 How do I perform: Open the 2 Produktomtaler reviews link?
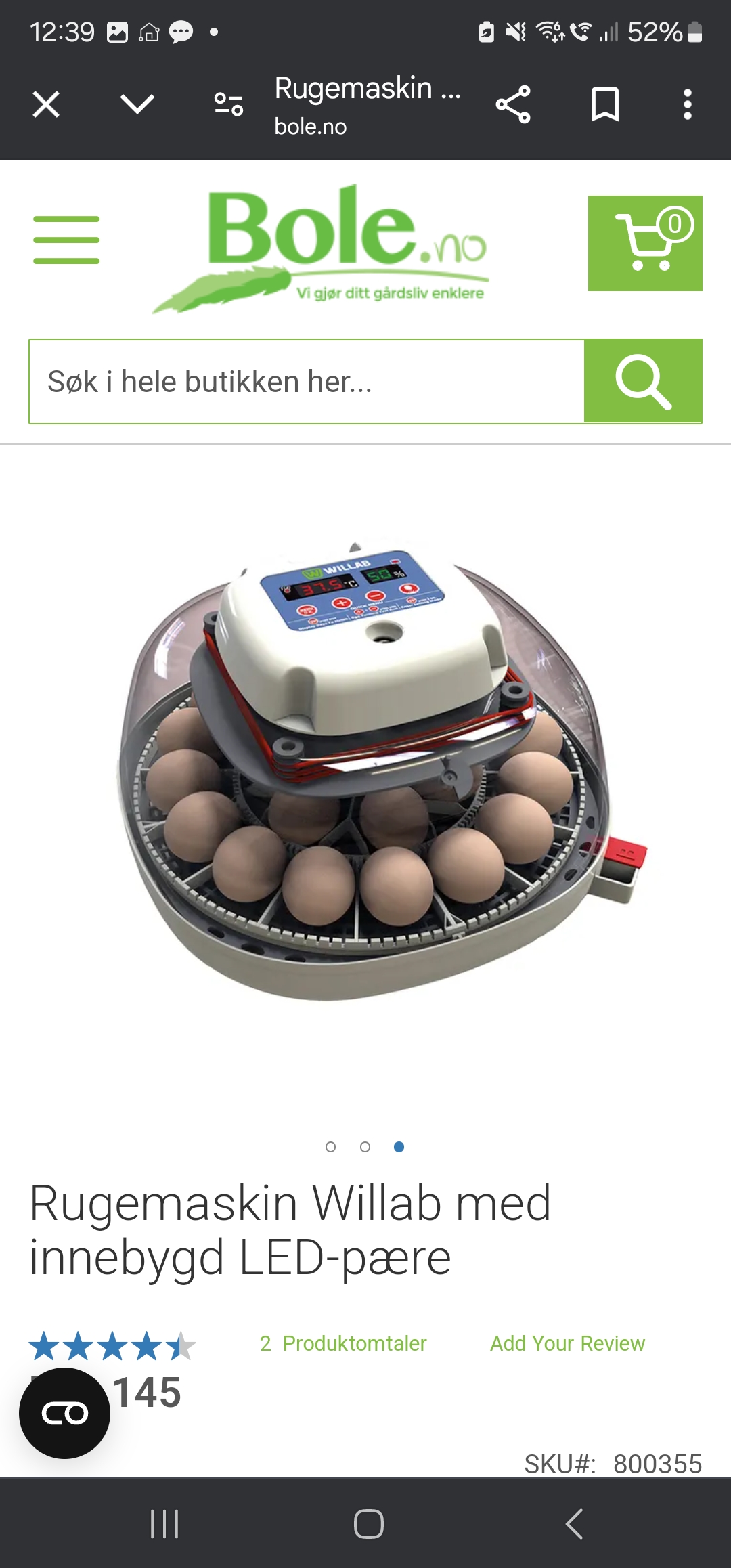pyautogui.click(x=343, y=1343)
